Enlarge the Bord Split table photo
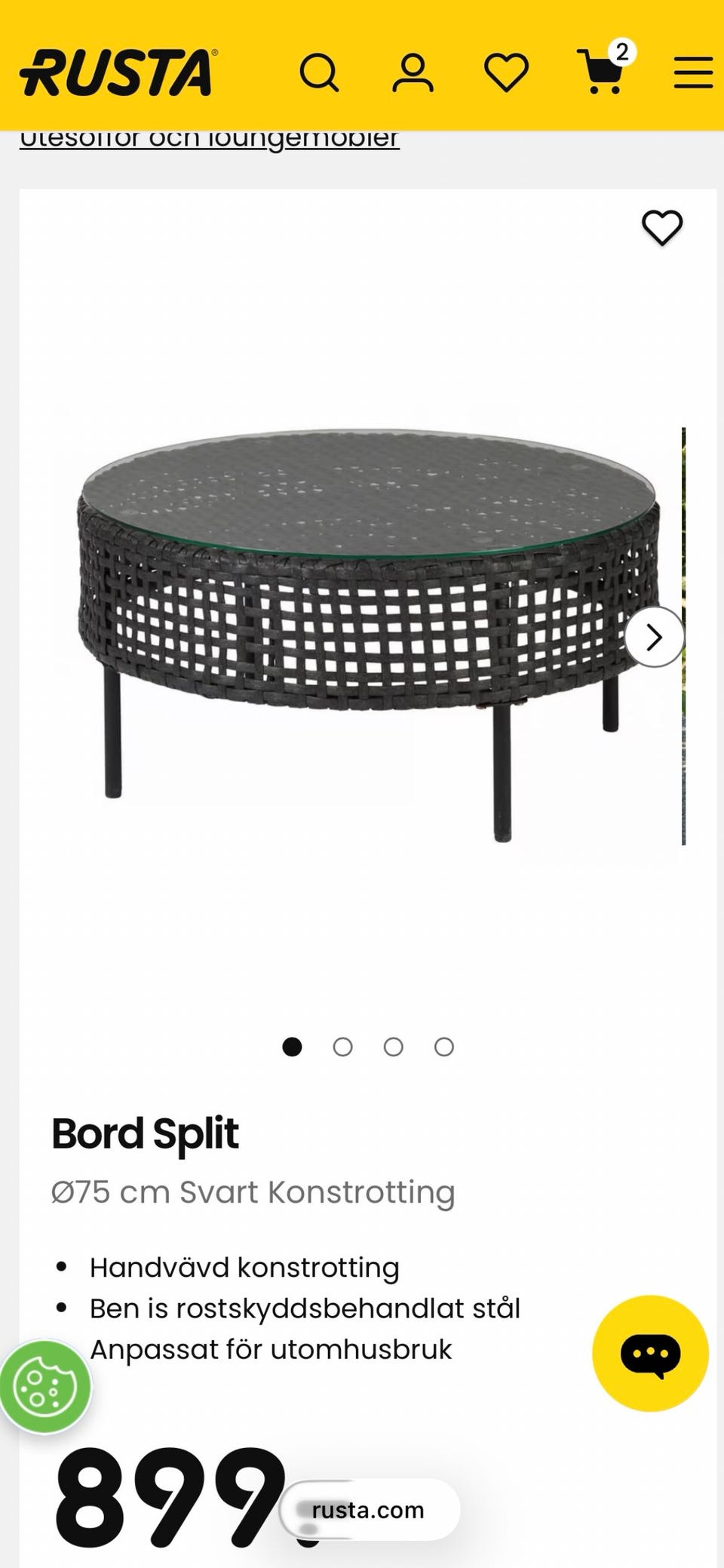 coord(362,626)
